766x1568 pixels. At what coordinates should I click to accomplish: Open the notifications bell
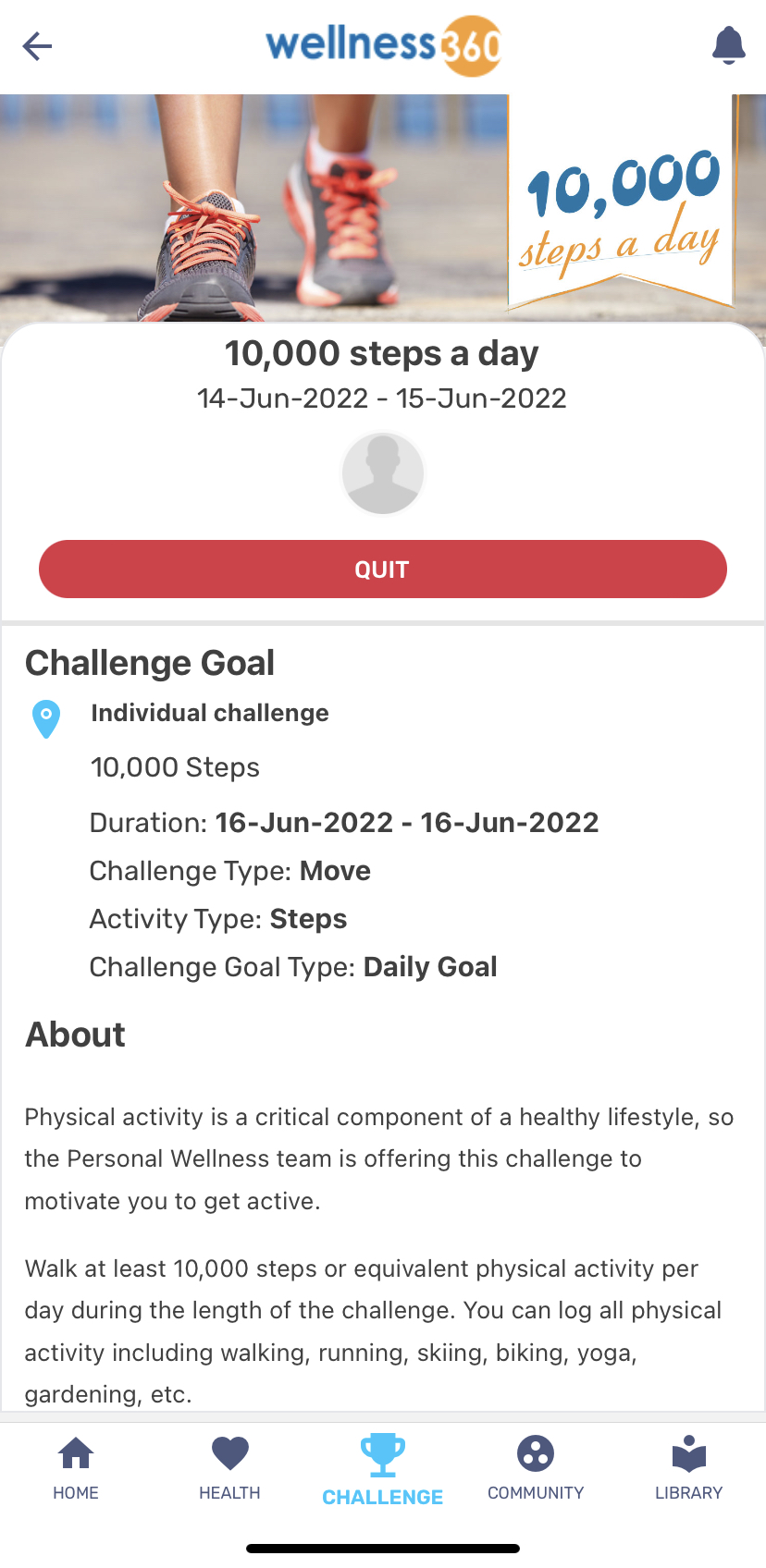pyautogui.click(x=728, y=45)
